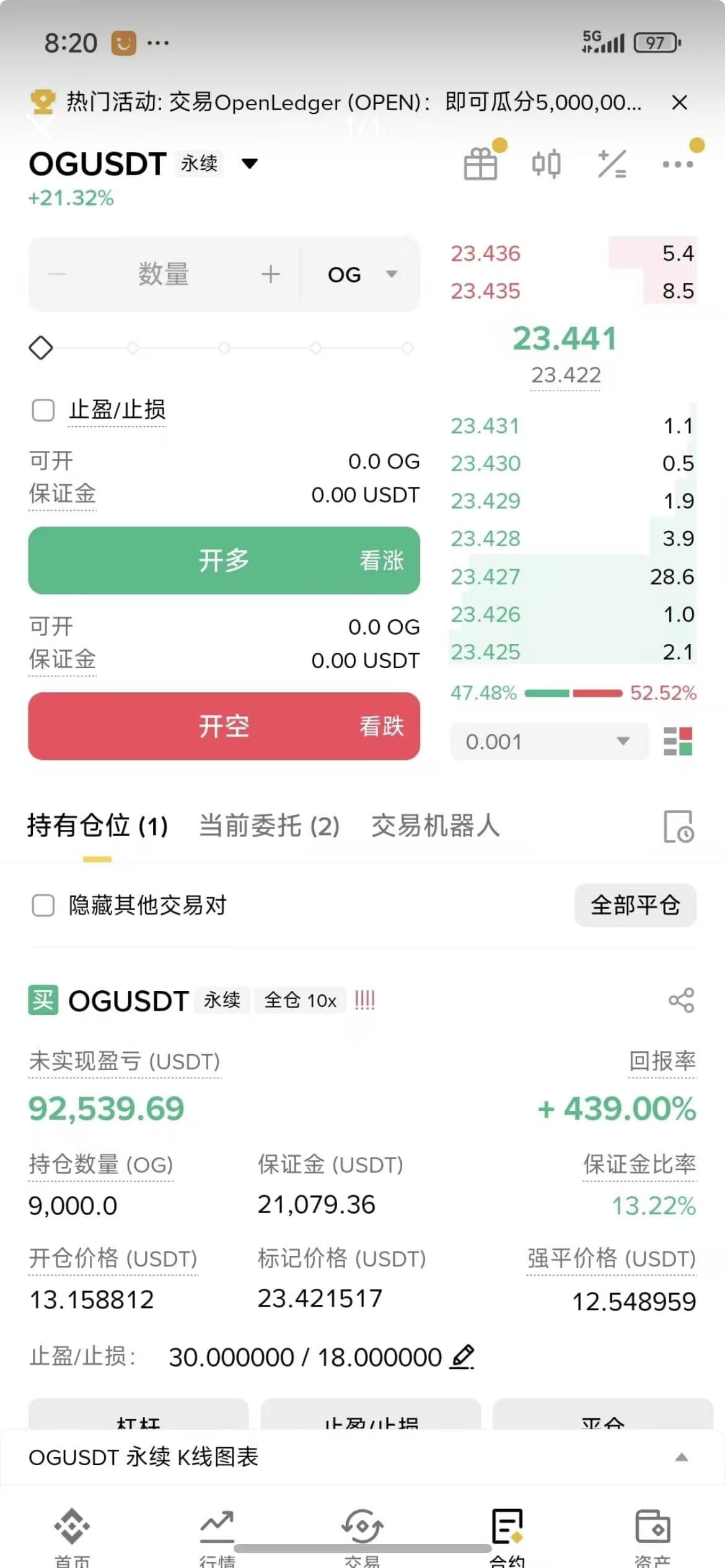Share the OGUSDT position
Viewport: 725px width, 1568px height.
click(x=681, y=1000)
